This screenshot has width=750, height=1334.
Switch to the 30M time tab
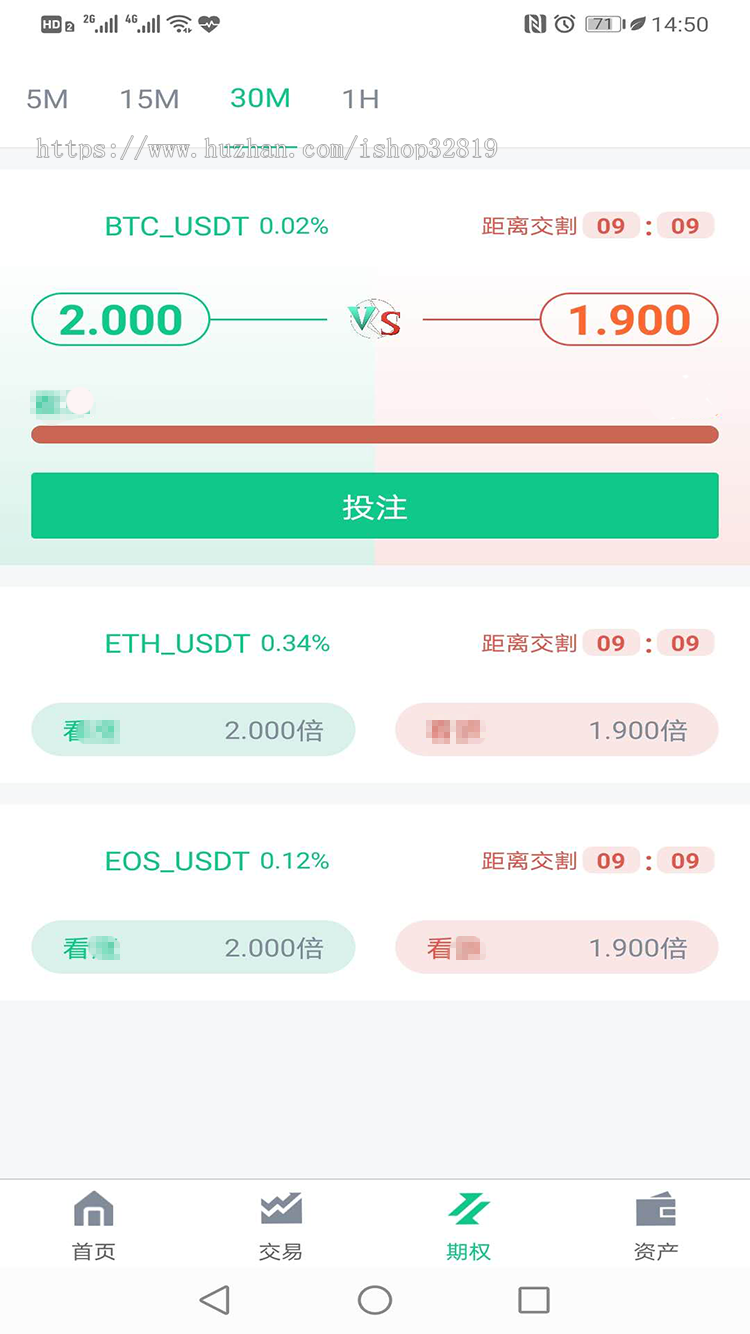point(260,98)
